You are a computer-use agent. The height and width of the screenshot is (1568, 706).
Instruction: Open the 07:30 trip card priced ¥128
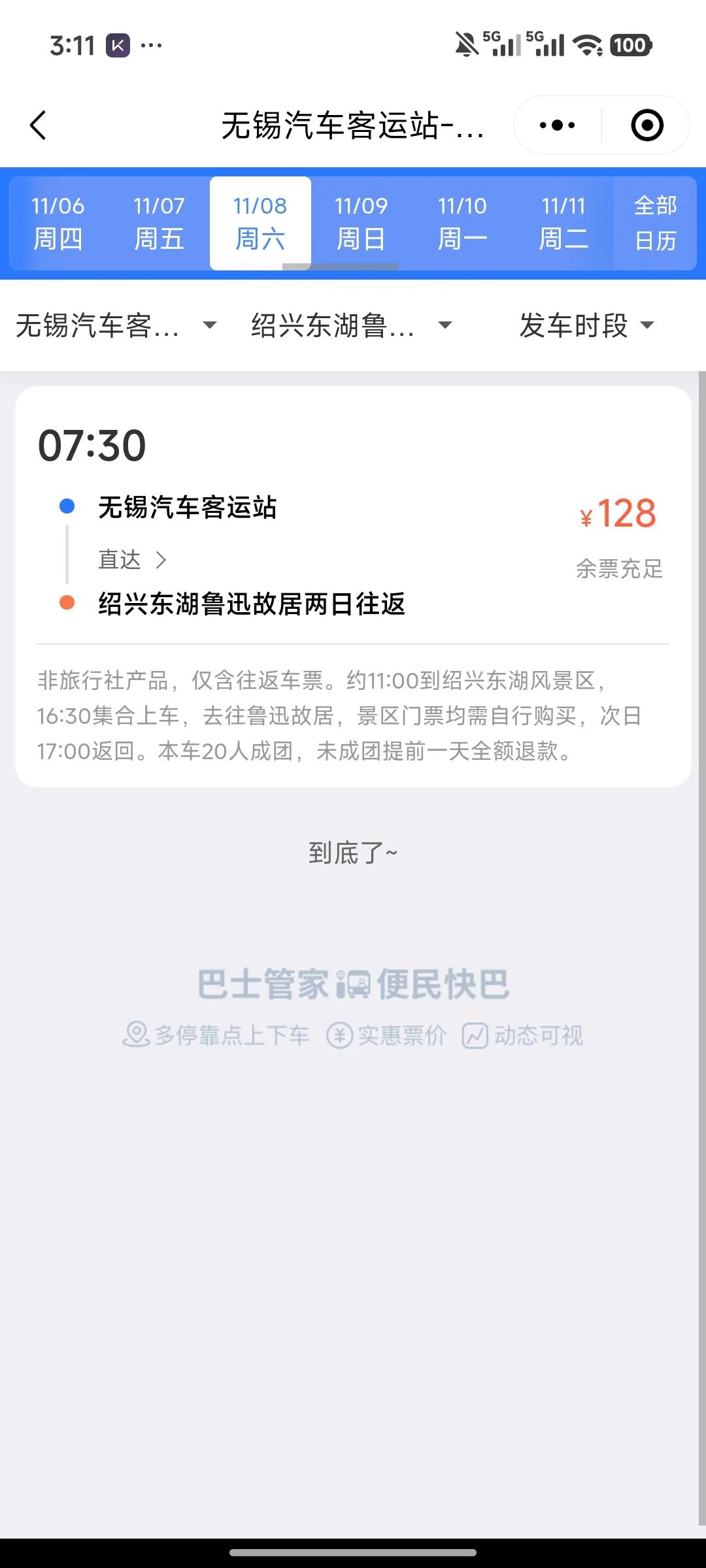tap(353, 523)
